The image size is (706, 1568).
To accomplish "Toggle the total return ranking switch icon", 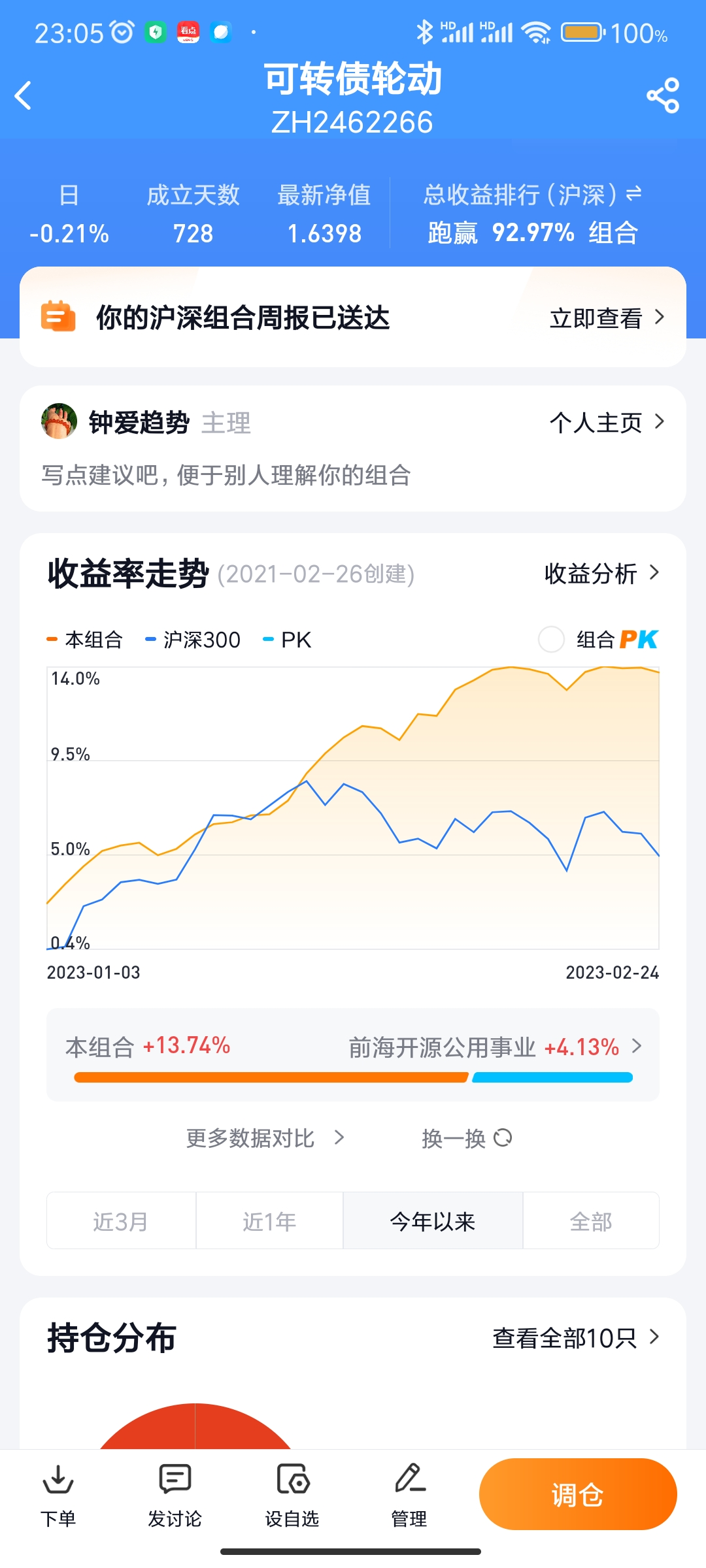I will [x=633, y=194].
